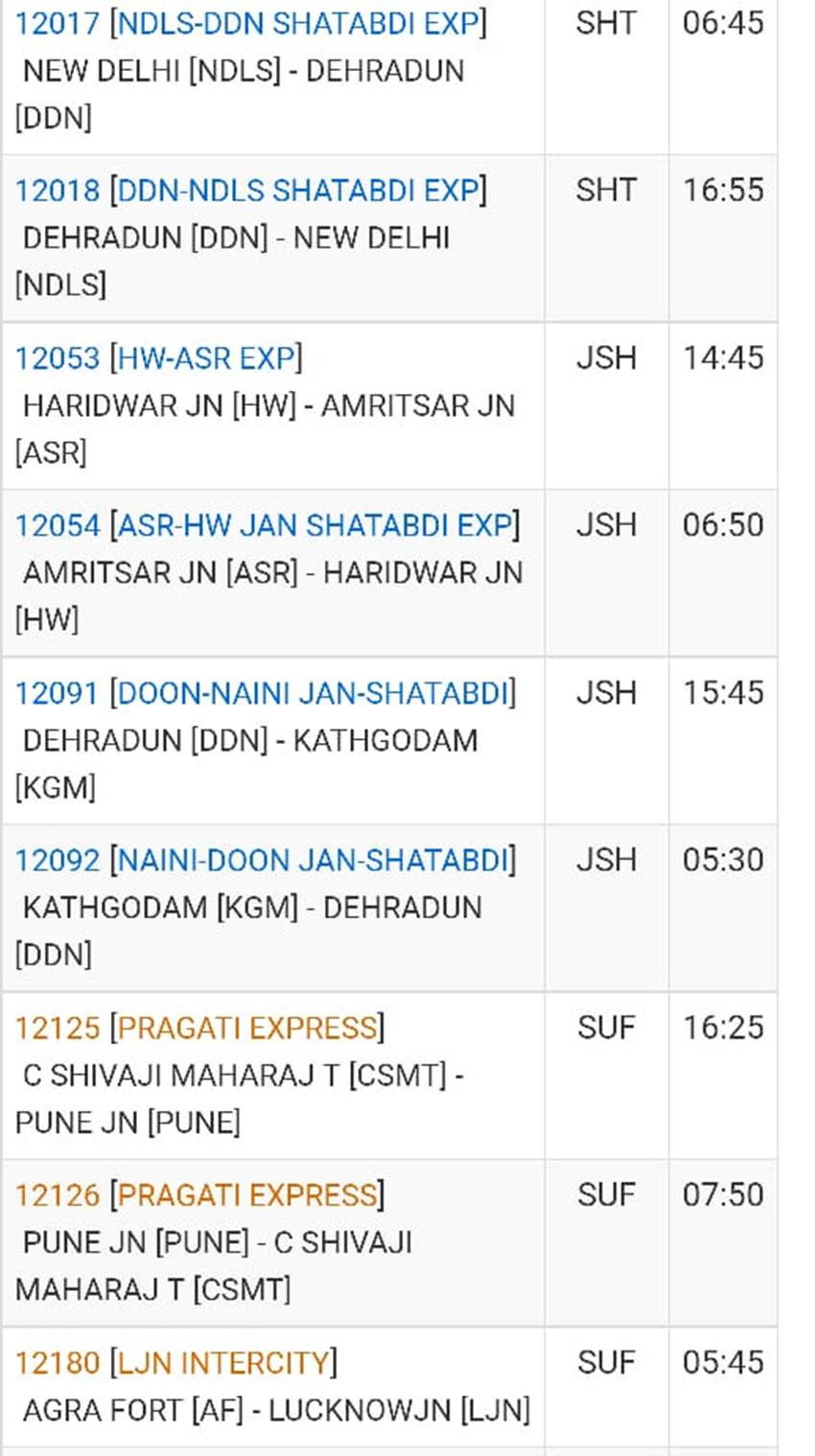815x1456 pixels.
Task: Open train 12091 Doon-Naini Jan-Shatabdi link
Action: 265,693
